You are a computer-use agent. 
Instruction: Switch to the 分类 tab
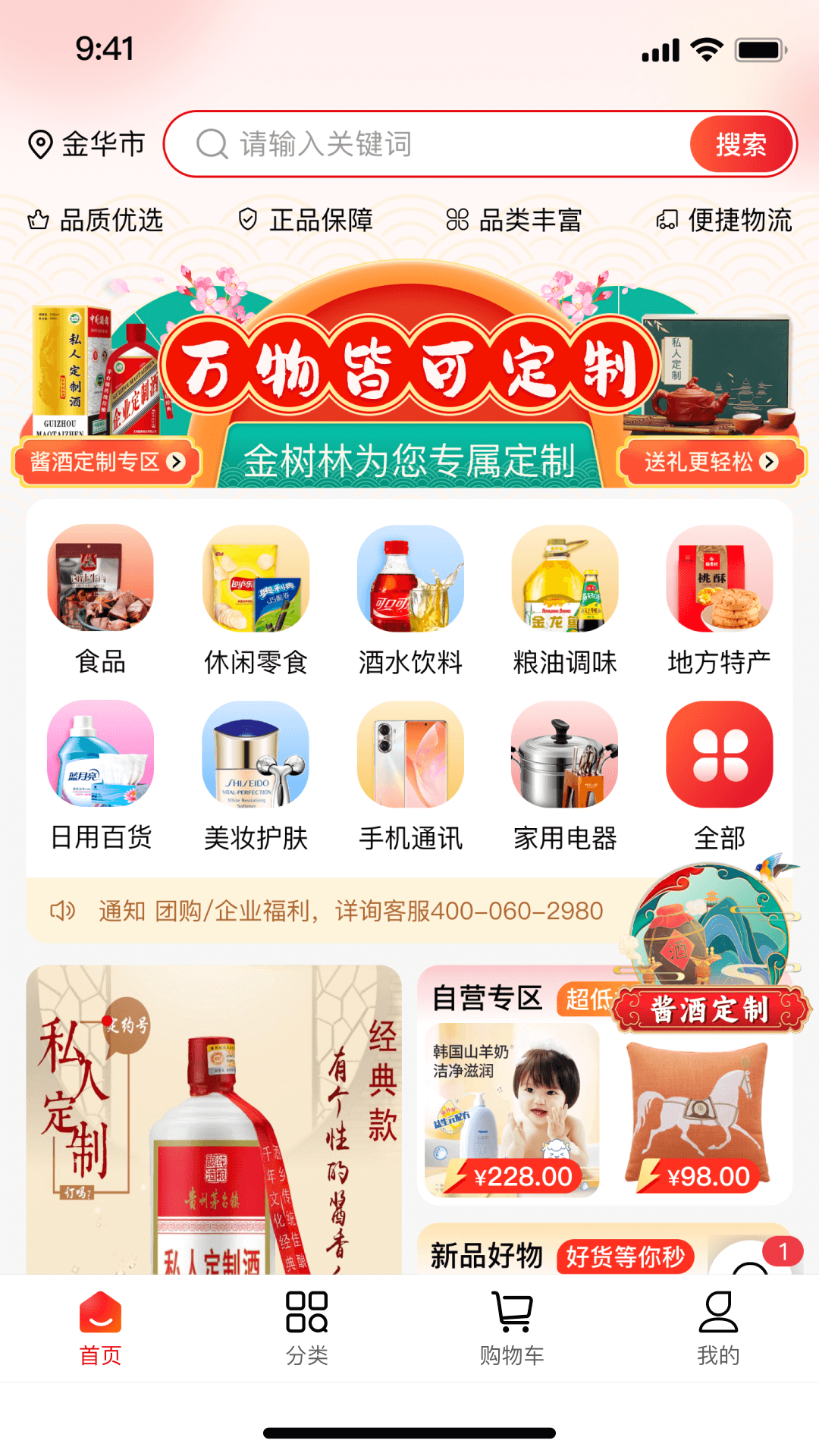click(x=307, y=1327)
